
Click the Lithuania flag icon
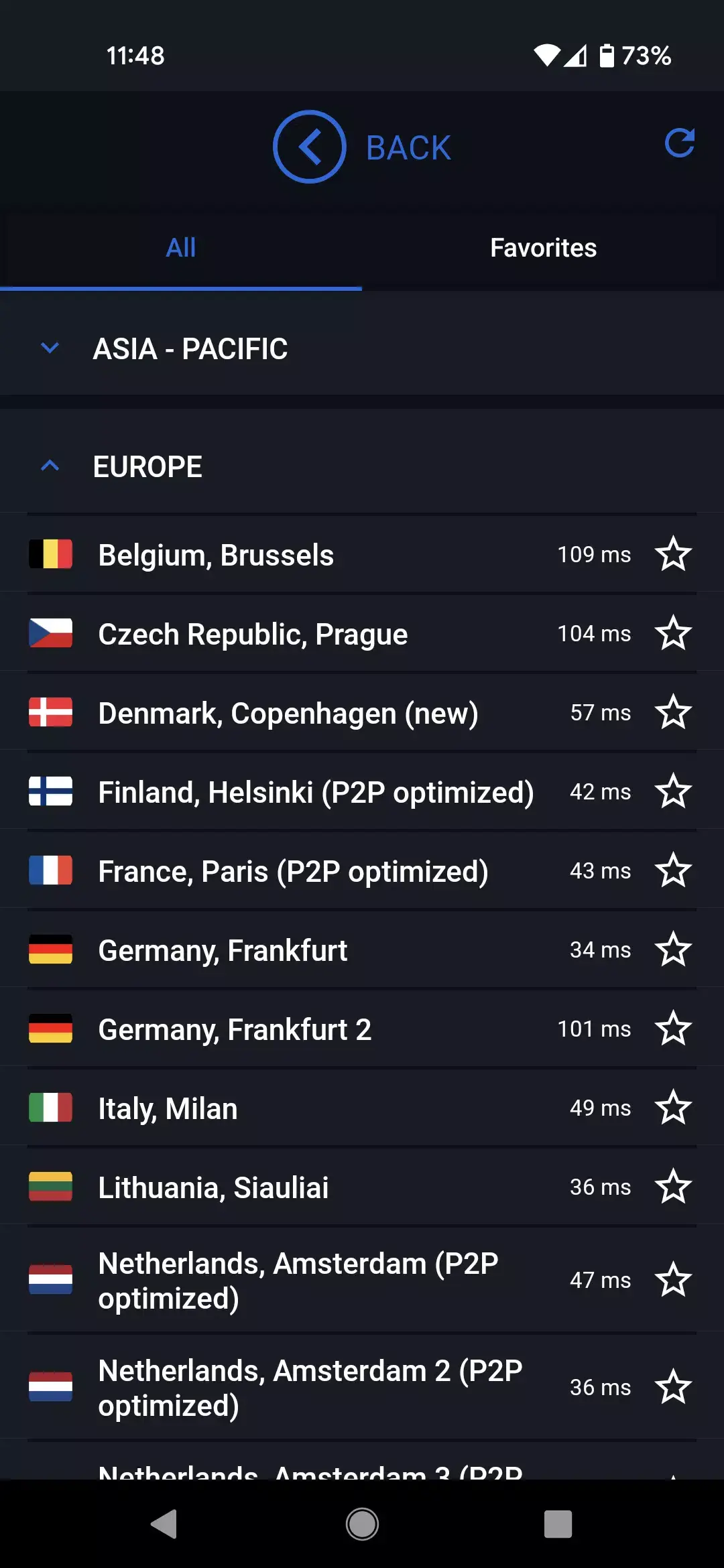(50, 1187)
